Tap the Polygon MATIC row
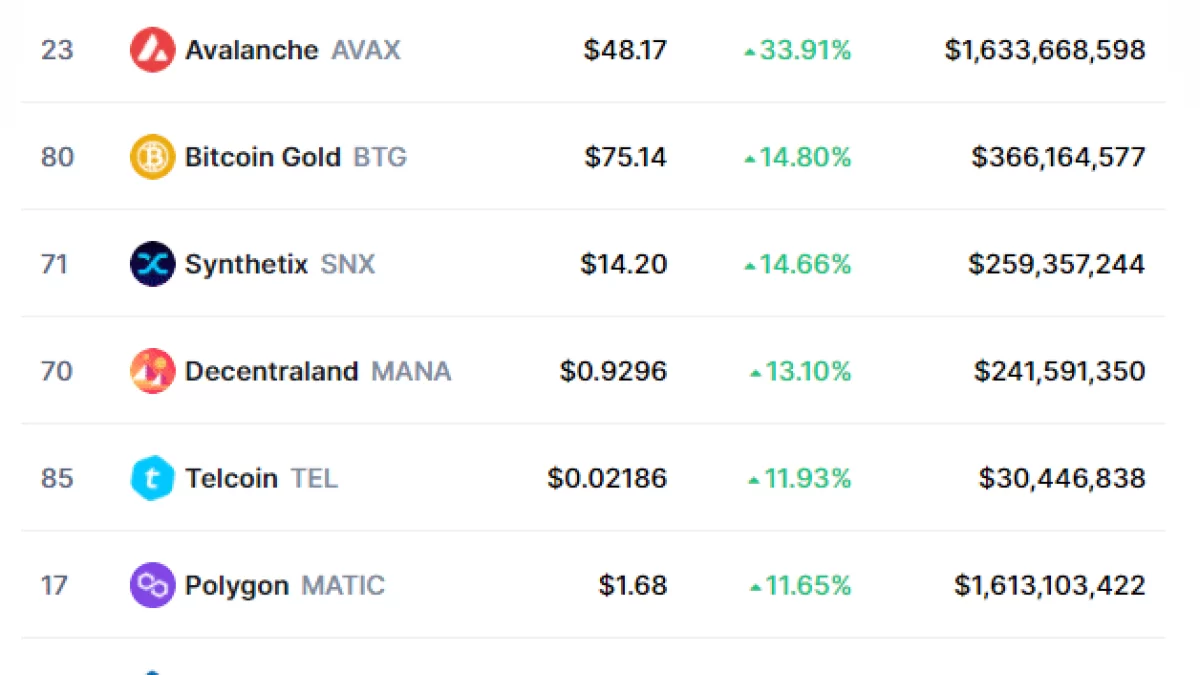This screenshot has height=675, width=1200. (x=237, y=585)
